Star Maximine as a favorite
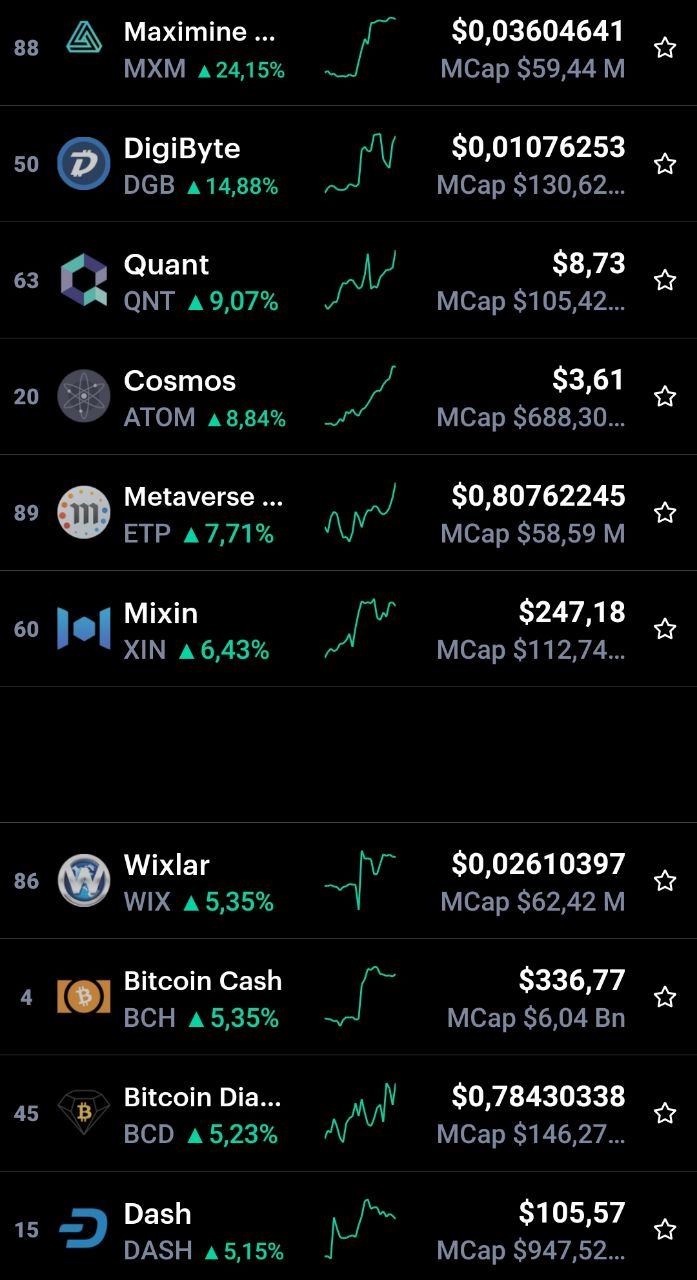Viewport: 697px width, 1280px height. tap(665, 48)
